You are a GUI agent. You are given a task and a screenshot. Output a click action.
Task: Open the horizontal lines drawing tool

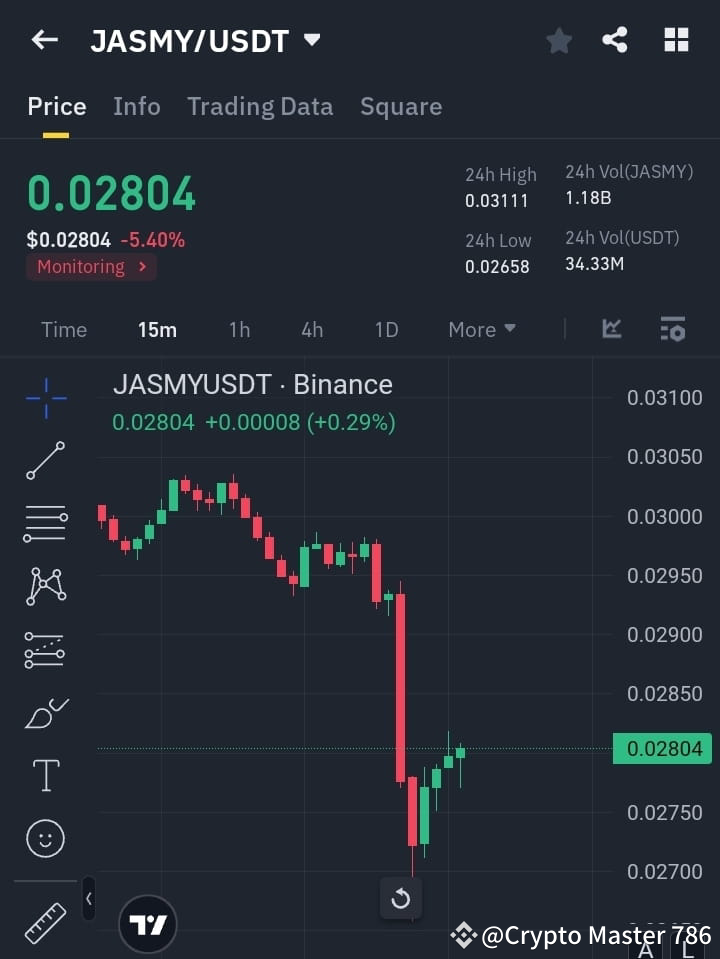click(45, 524)
